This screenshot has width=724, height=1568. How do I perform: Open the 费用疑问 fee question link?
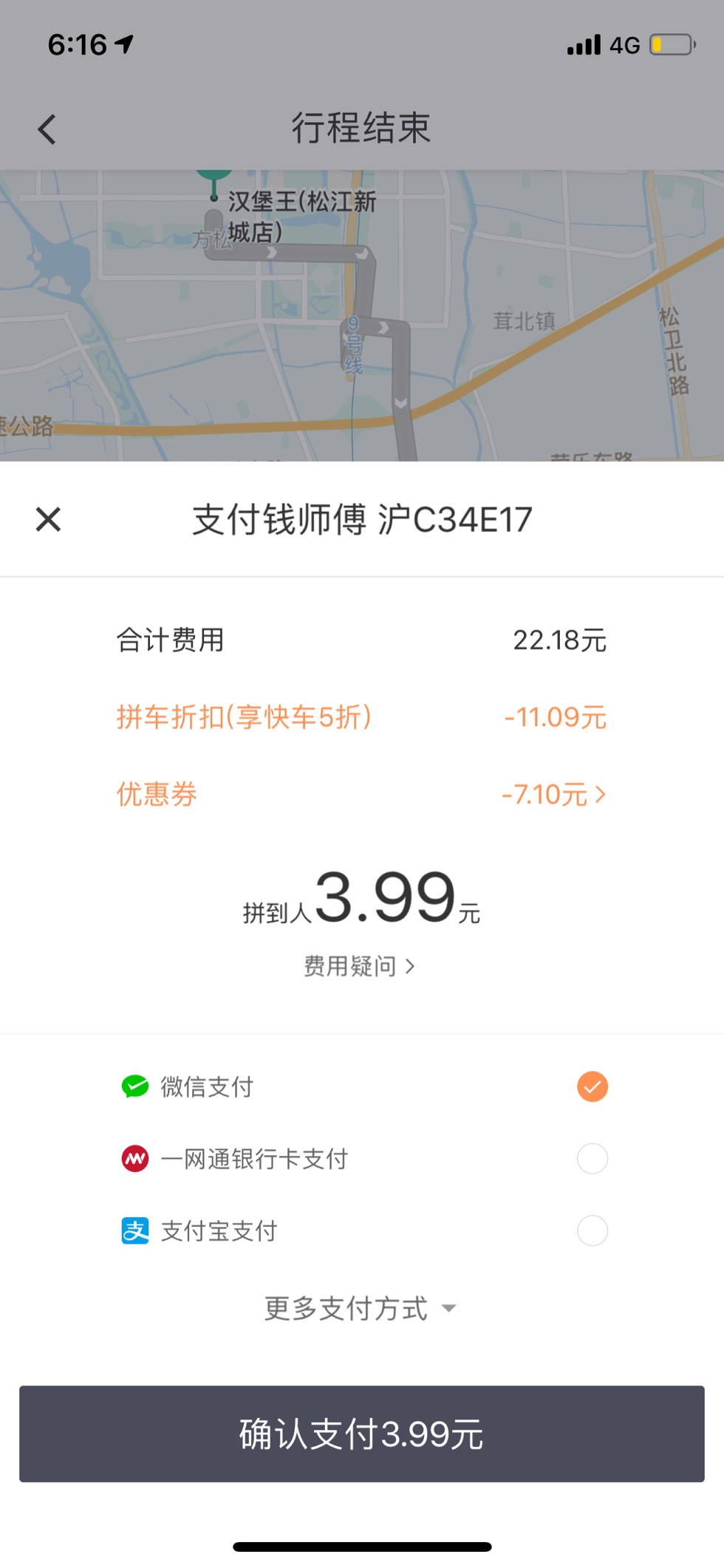click(x=360, y=966)
